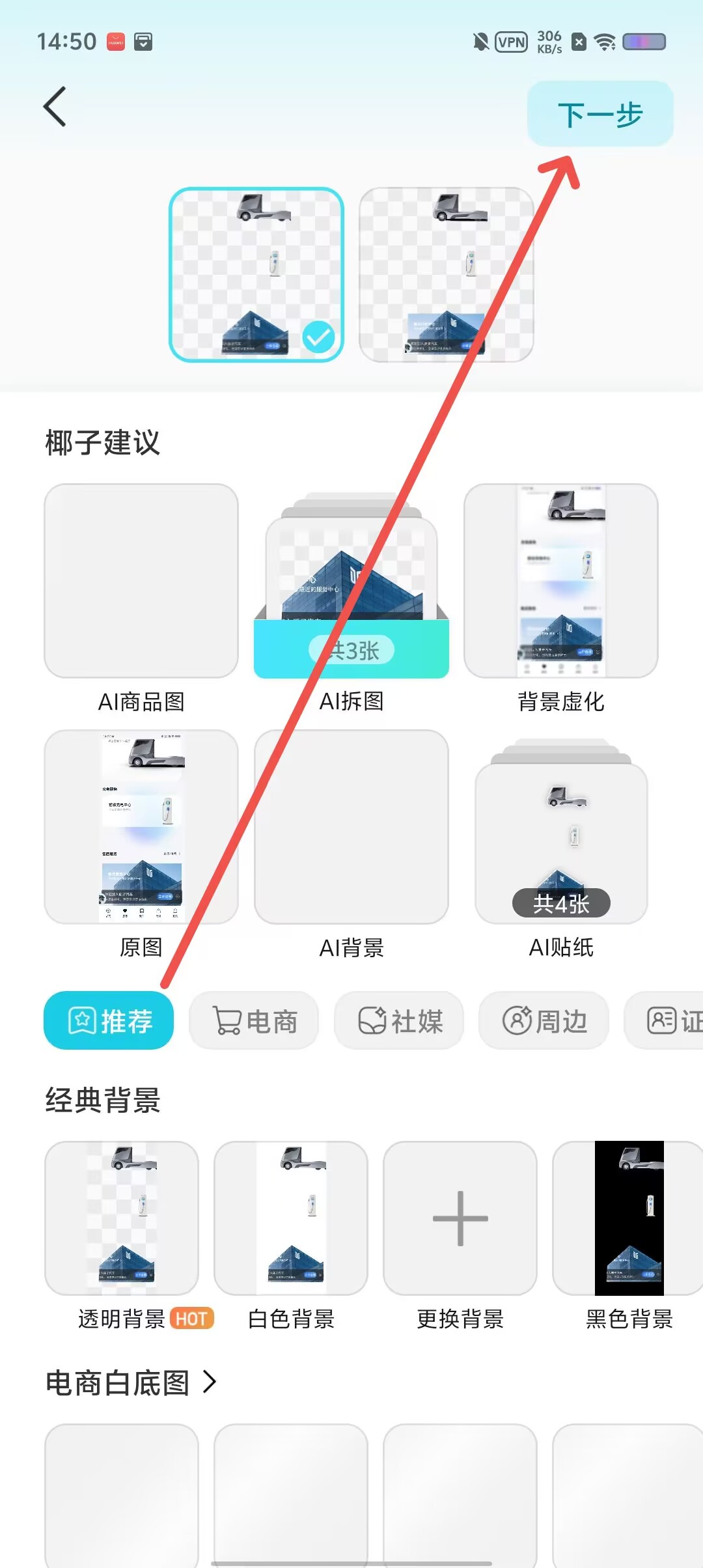Select the second cutout preview image
703x1568 pixels.
pyautogui.click(x=447, y=274)
